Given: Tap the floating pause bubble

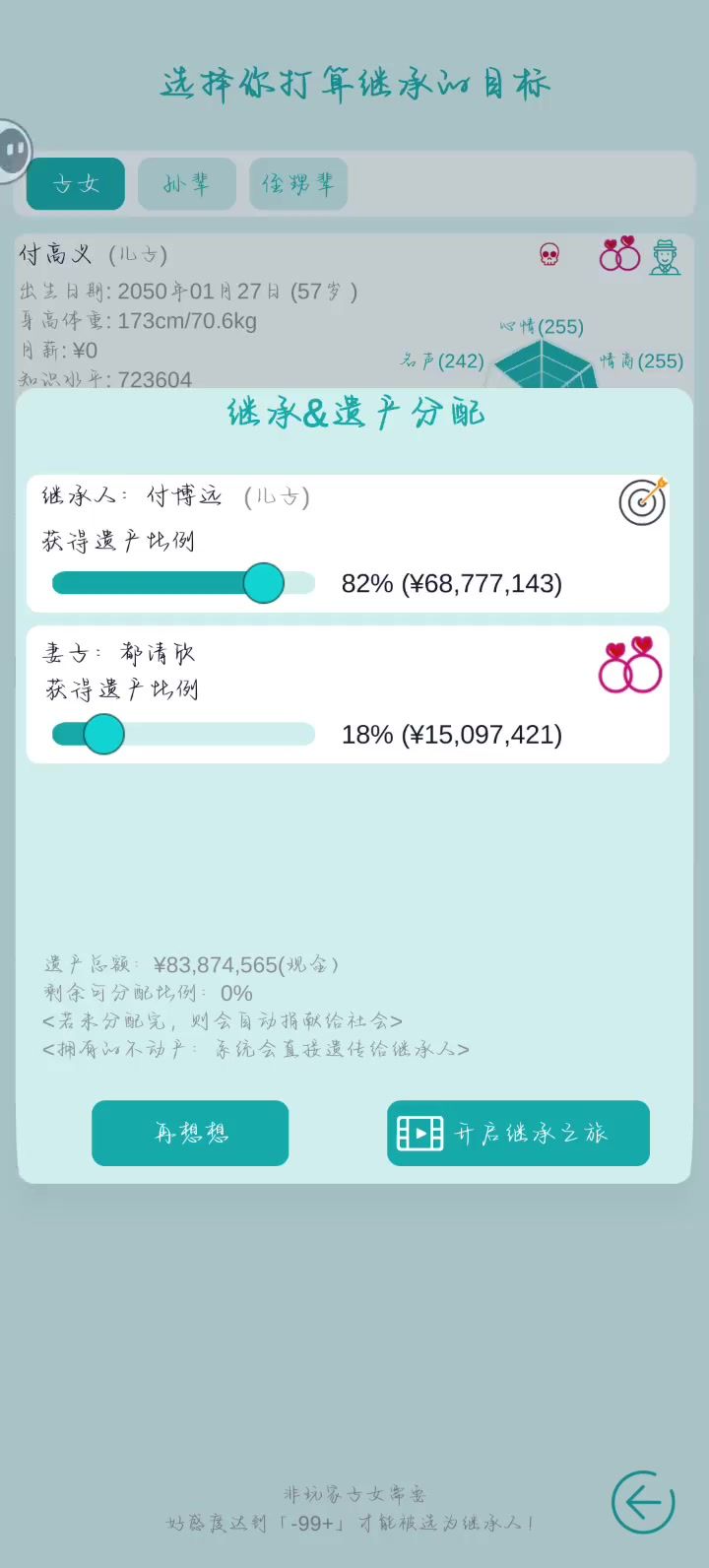Looking at the screenshot, I should pyautogui.click(x=14, y=150).
